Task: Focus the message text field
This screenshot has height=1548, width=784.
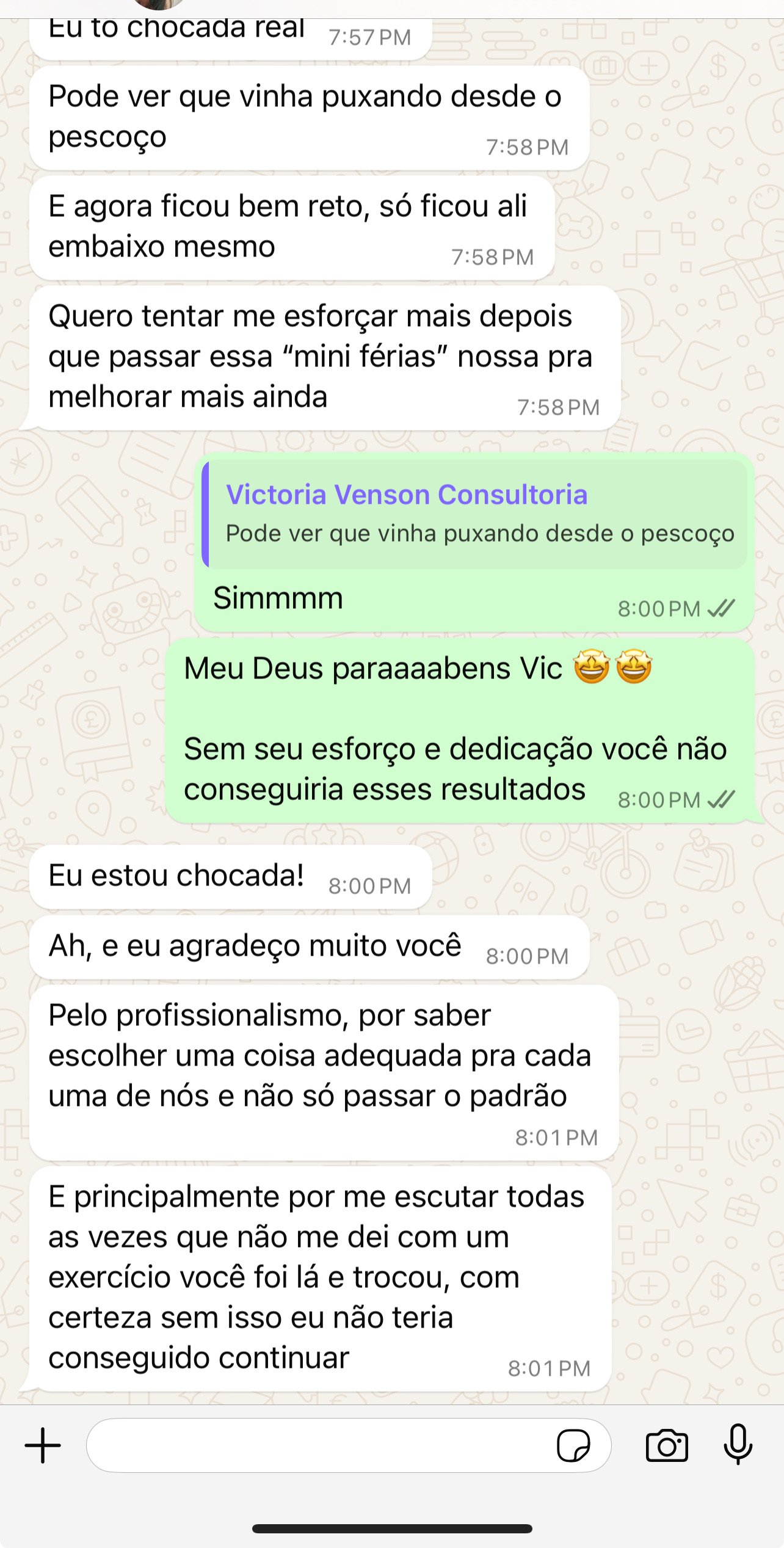Action: 318,1445
